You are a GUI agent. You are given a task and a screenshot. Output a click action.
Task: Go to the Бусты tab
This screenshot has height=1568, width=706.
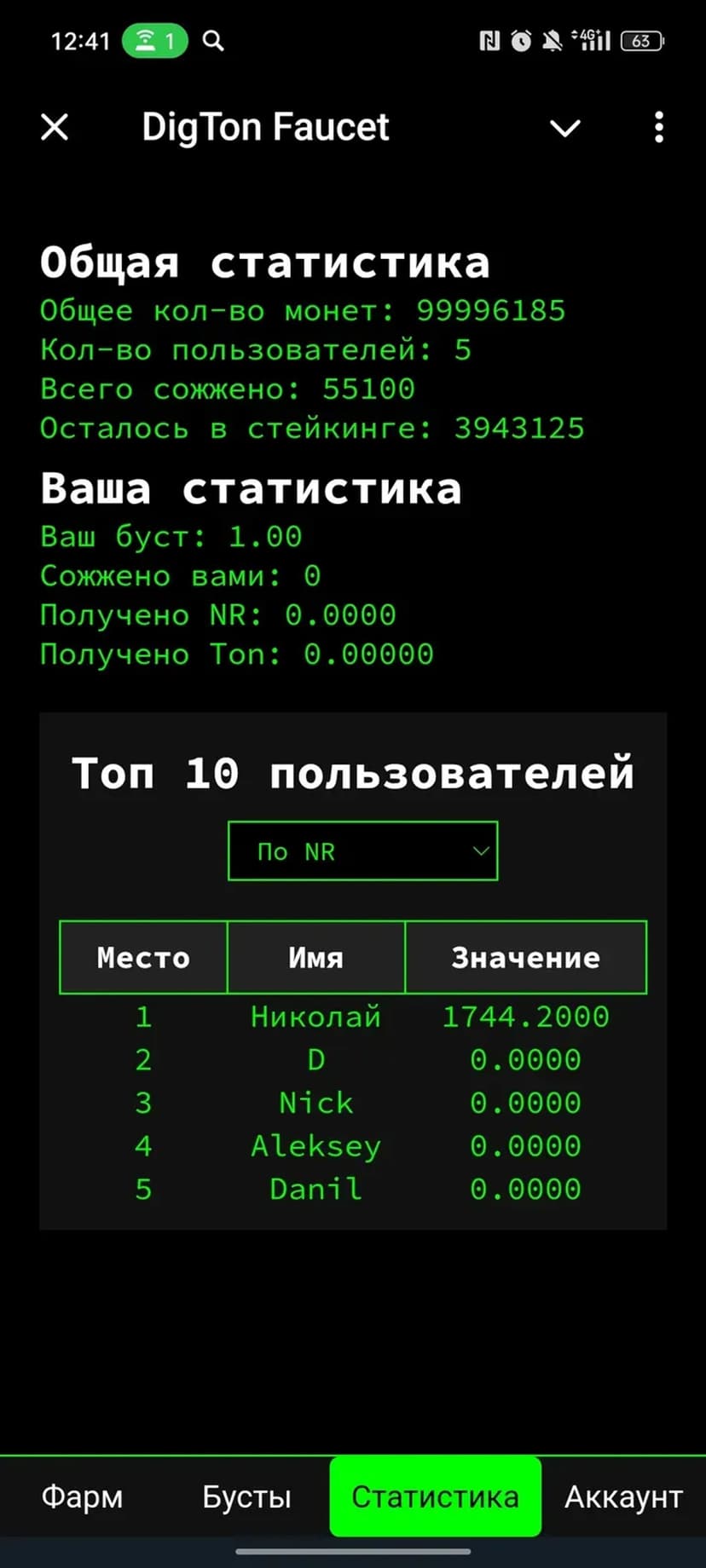[246, 1496]
